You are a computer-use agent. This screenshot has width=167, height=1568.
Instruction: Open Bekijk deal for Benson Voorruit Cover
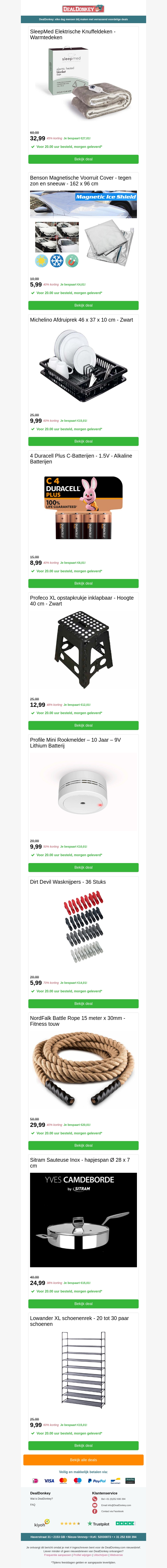(x=83, y=306)
